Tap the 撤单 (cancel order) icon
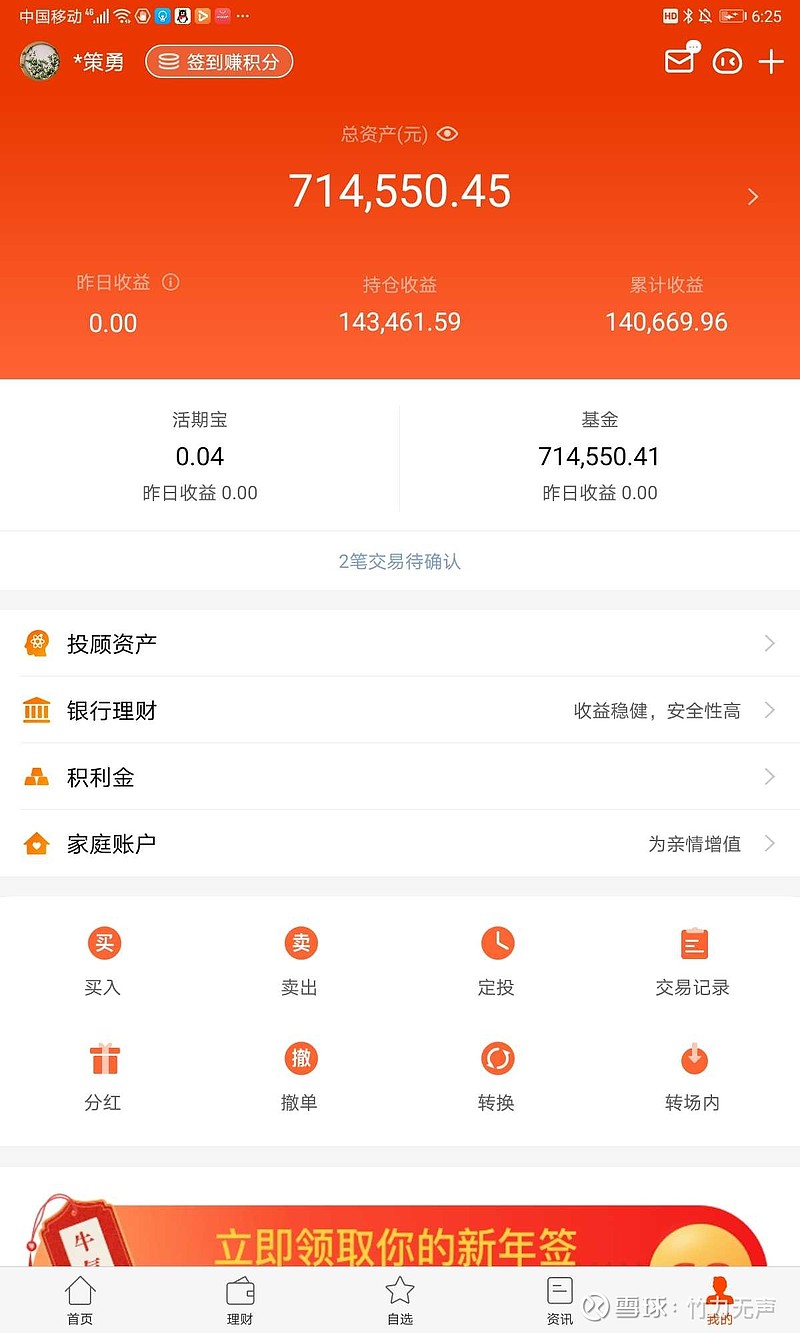The height and width of the screenshot is (1333, 800). pyautogui.click(x=299, y=1058)
